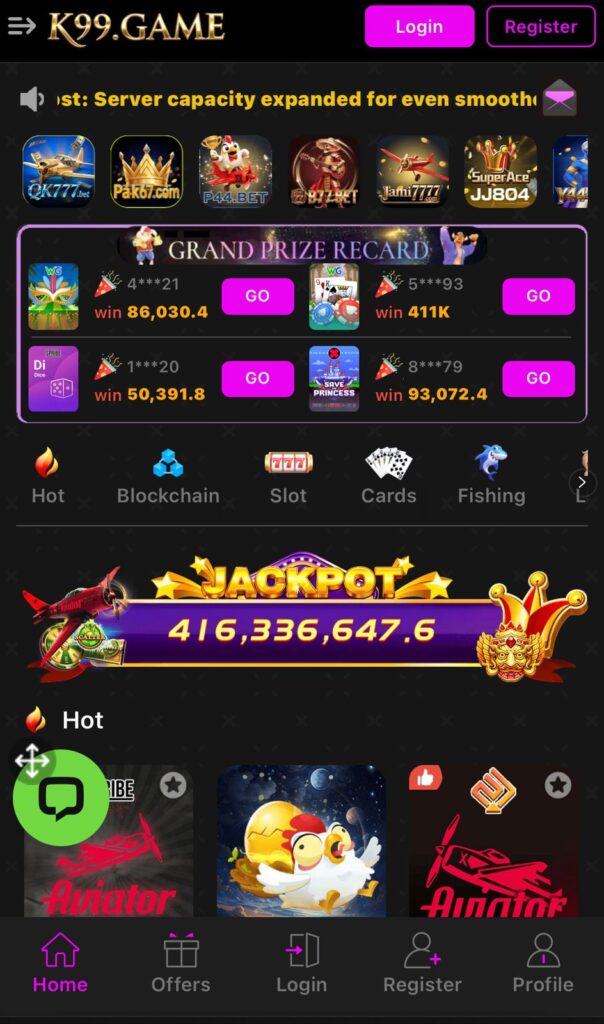Tap GO next to win 50,391.8
Viewport: 604px width, 1024px height.
[x=257, y=378]
